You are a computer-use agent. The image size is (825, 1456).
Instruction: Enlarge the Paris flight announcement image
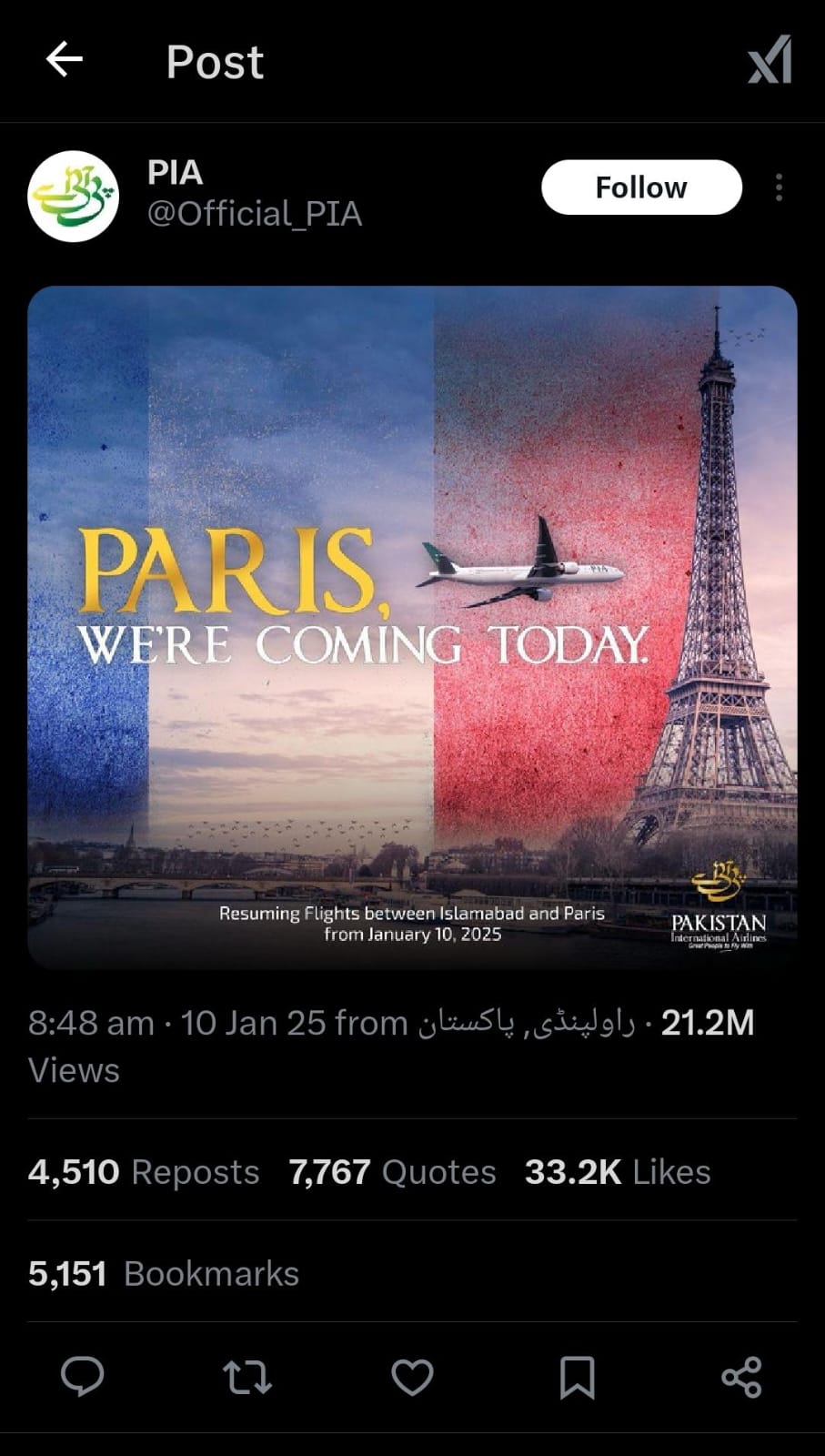[412, 627]
